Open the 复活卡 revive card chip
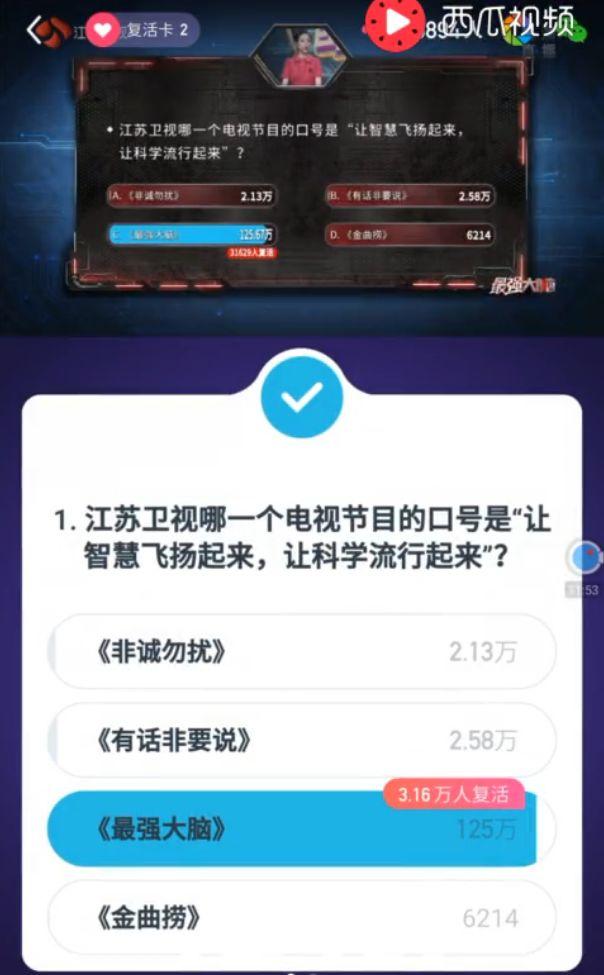Screen dimensions: 604x975 tap(142, 30)
